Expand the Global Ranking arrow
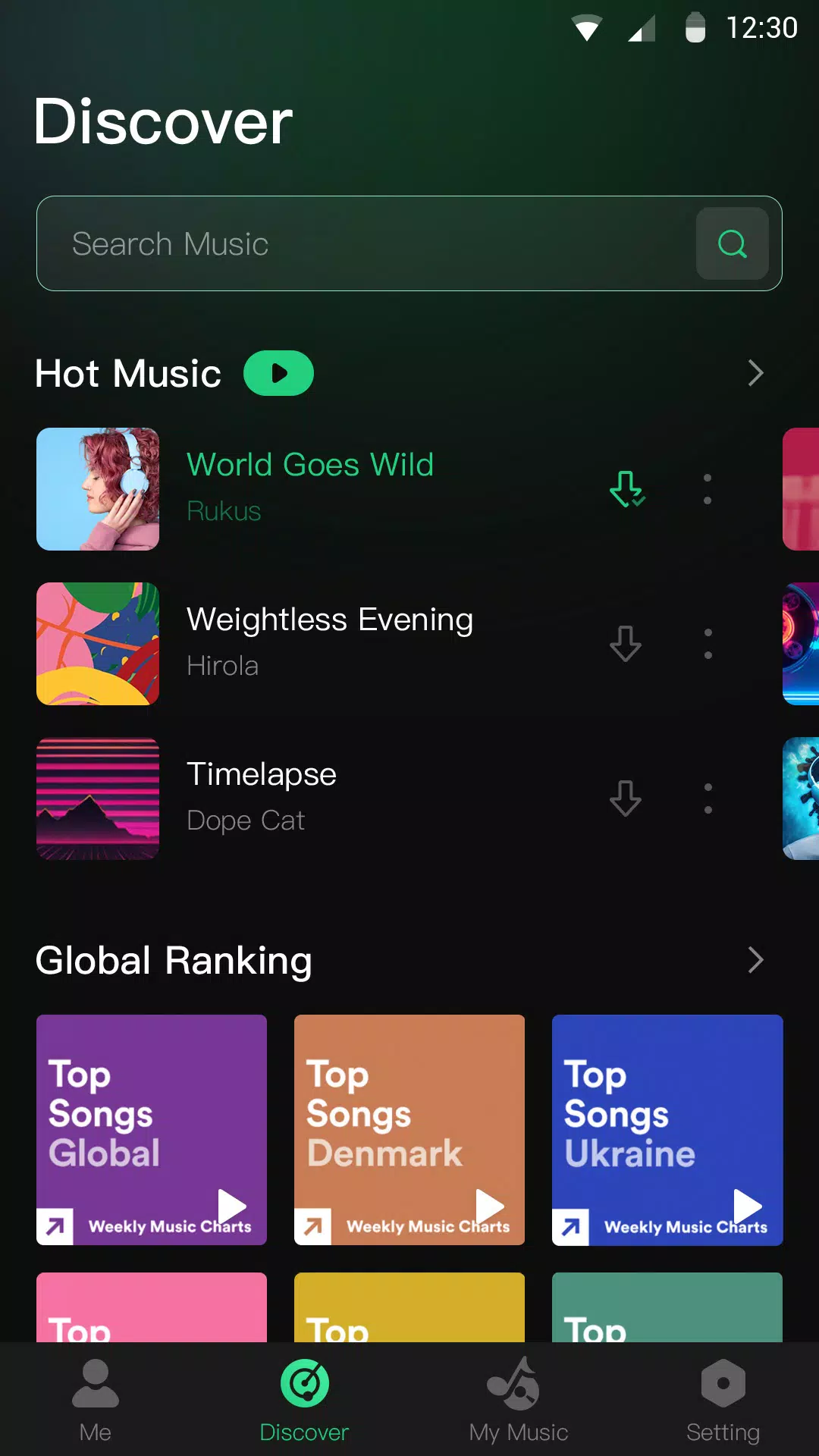The image size is (819, 1456). coord(755,960)
